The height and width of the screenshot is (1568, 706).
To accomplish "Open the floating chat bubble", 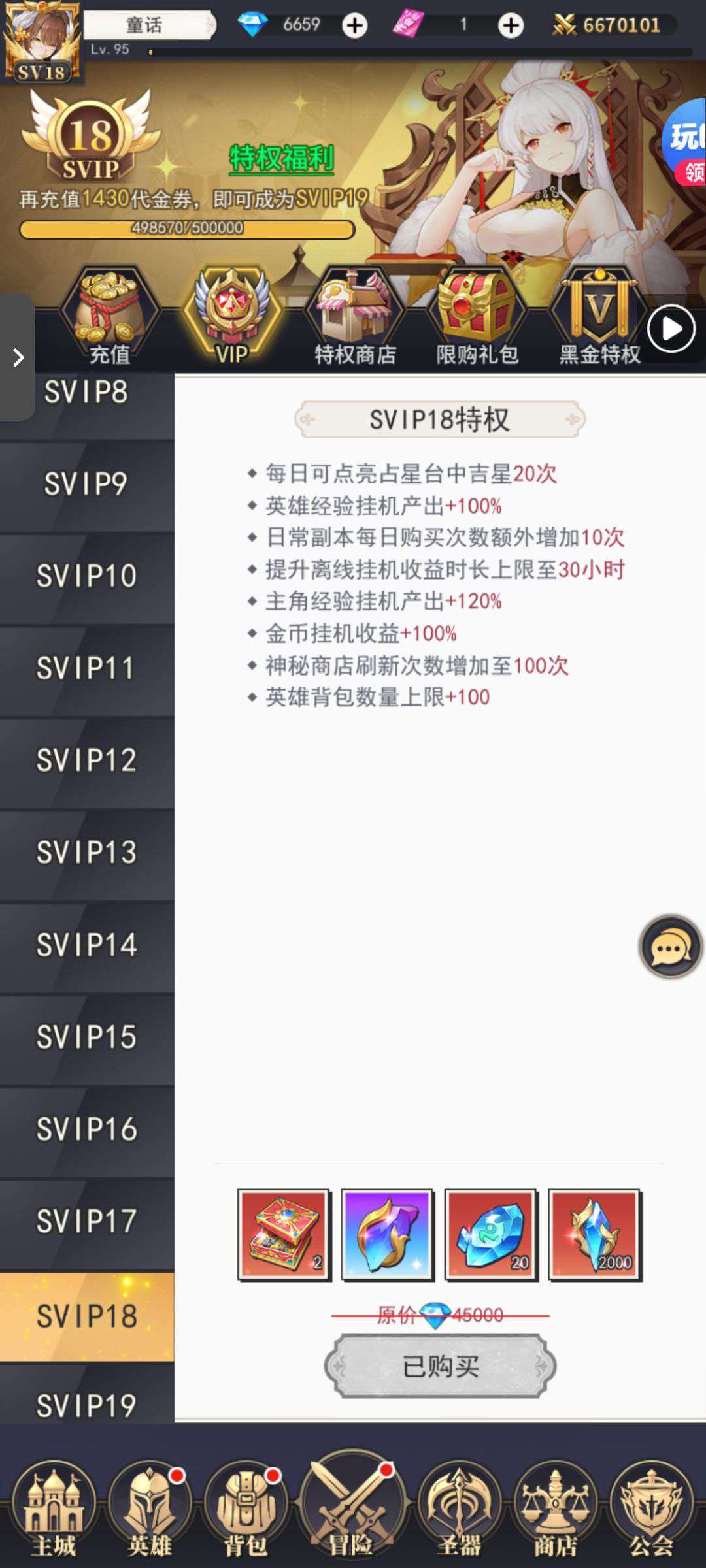I will click(x=670, y=947).
